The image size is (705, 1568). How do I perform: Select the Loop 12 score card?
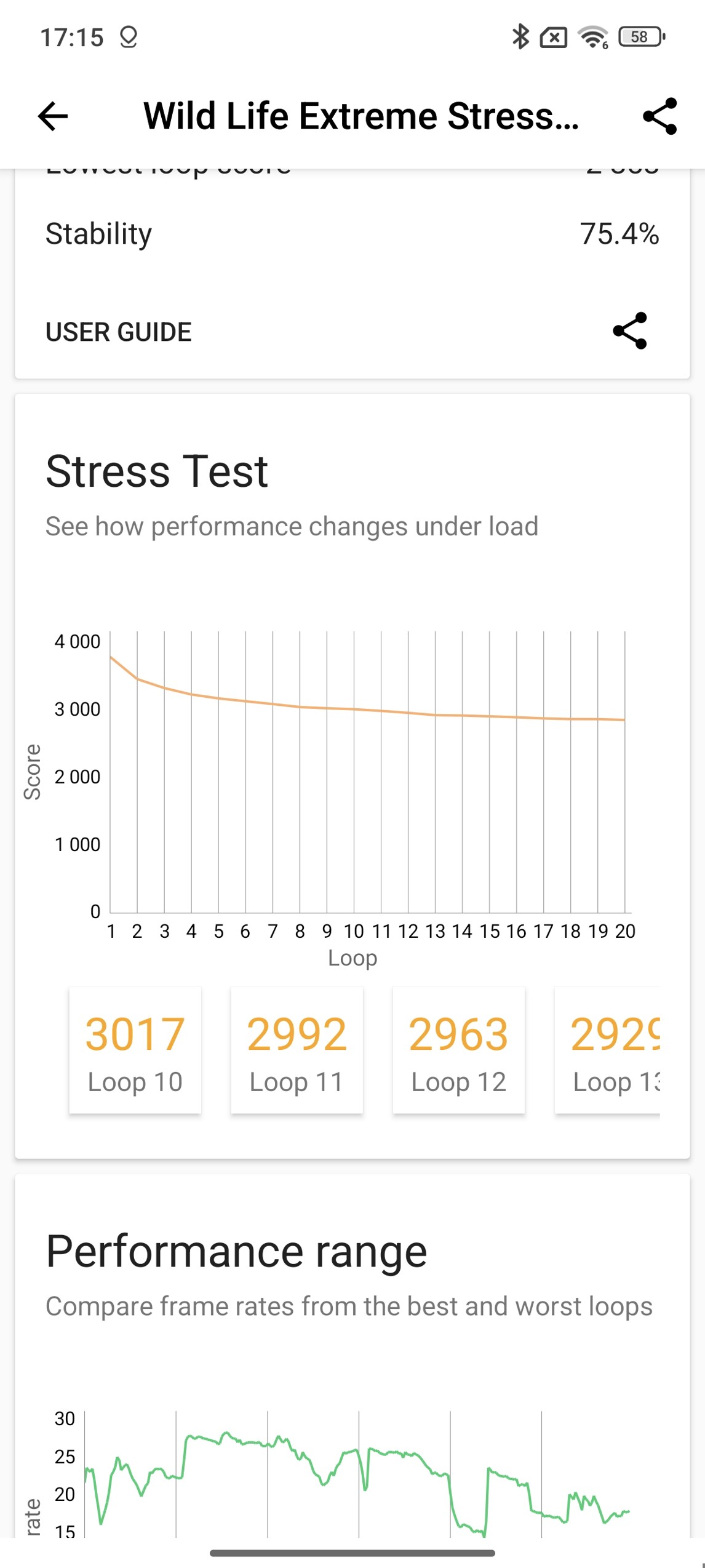point(458,1050)
